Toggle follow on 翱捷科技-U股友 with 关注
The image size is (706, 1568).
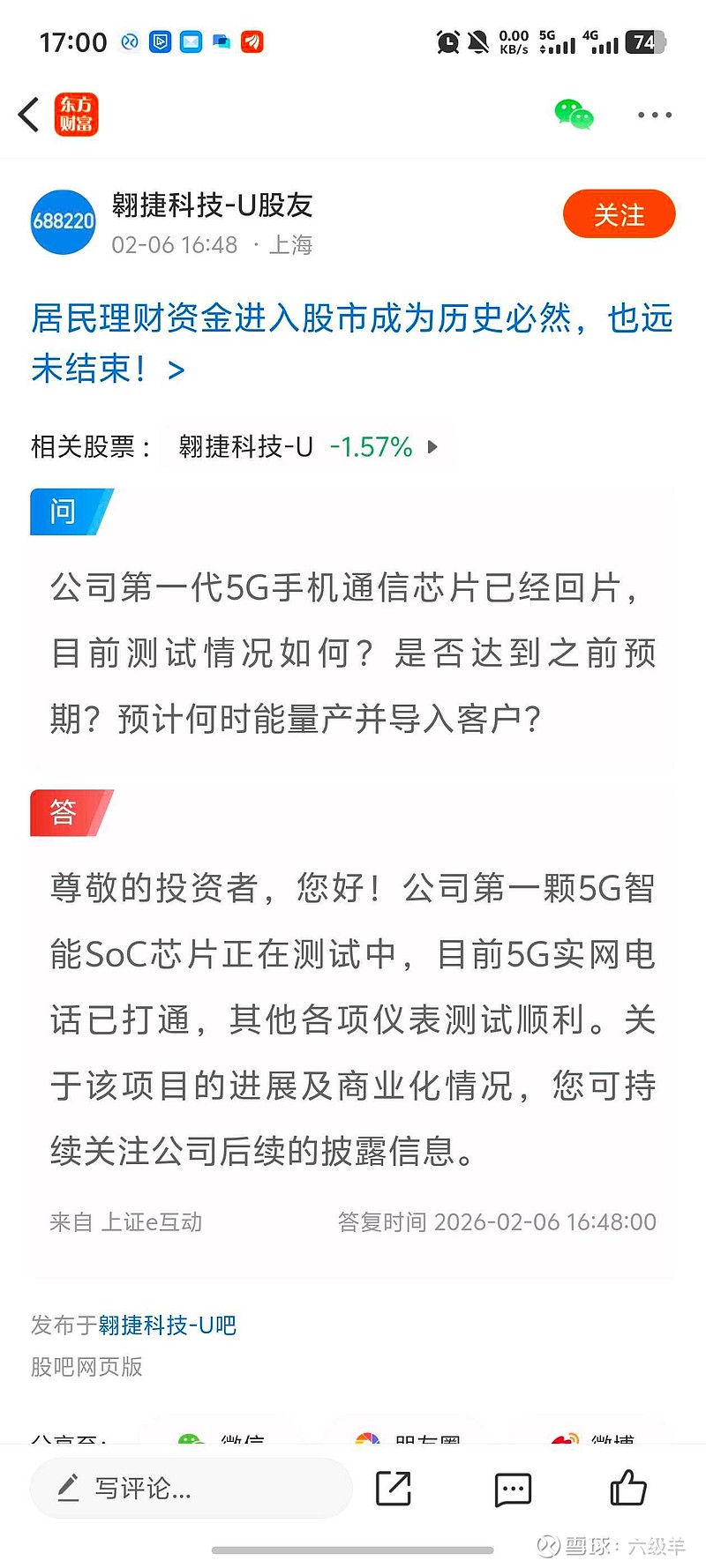(619, 213)
